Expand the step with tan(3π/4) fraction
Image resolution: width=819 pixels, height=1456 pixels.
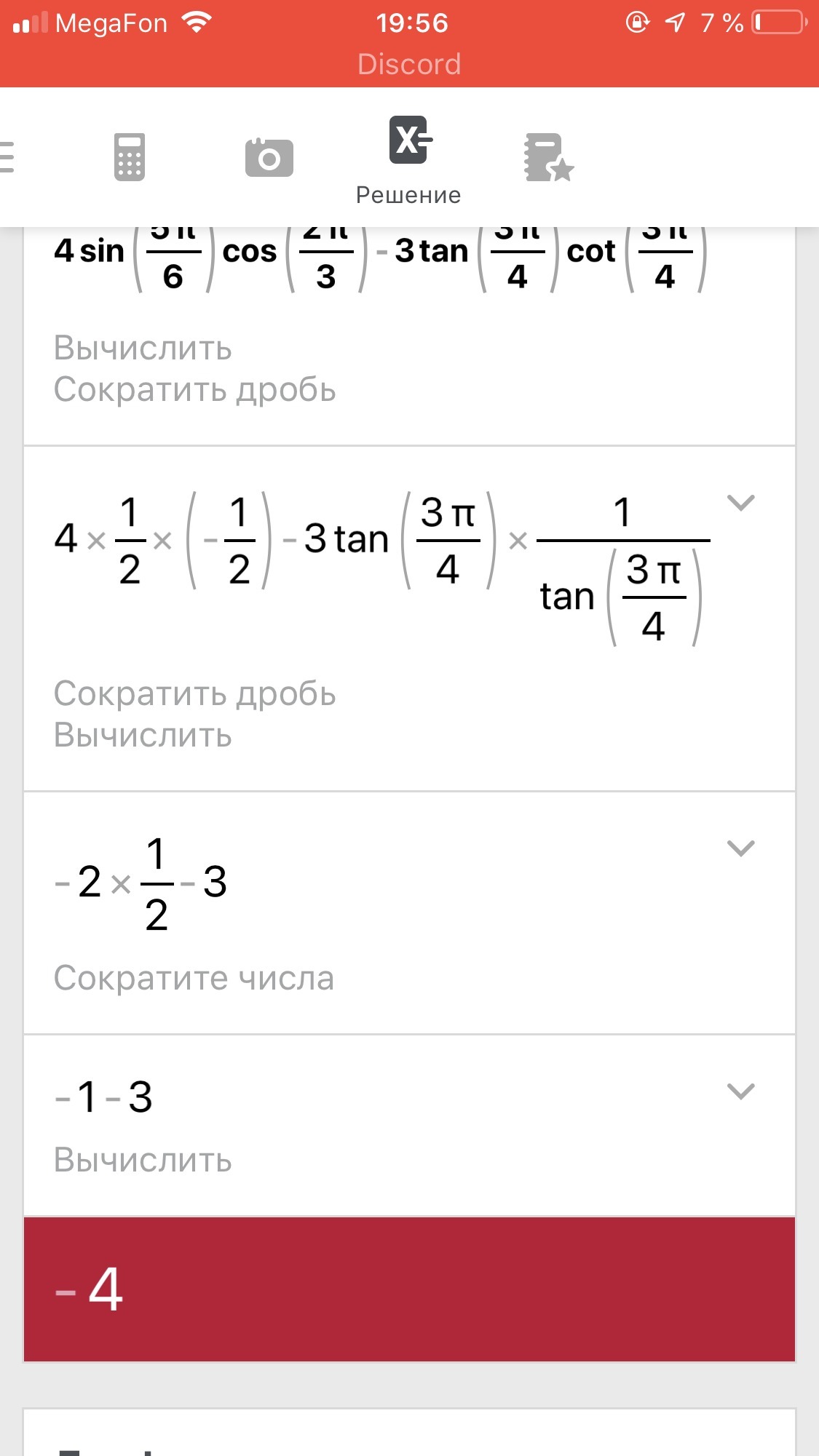coord(741,503)
